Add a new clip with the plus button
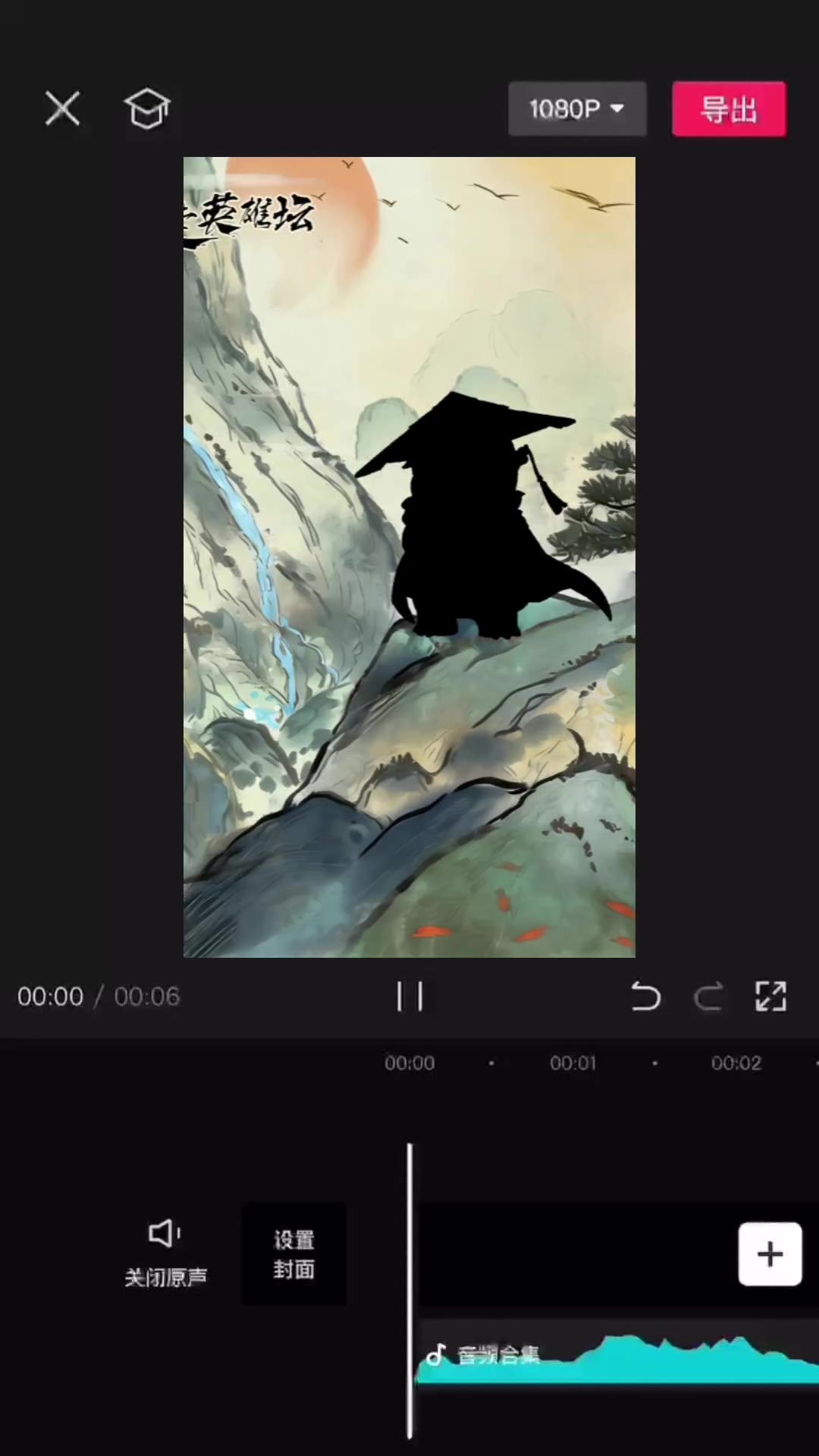The height and width of the screenshot is (1456, 819). point(770,1254)
